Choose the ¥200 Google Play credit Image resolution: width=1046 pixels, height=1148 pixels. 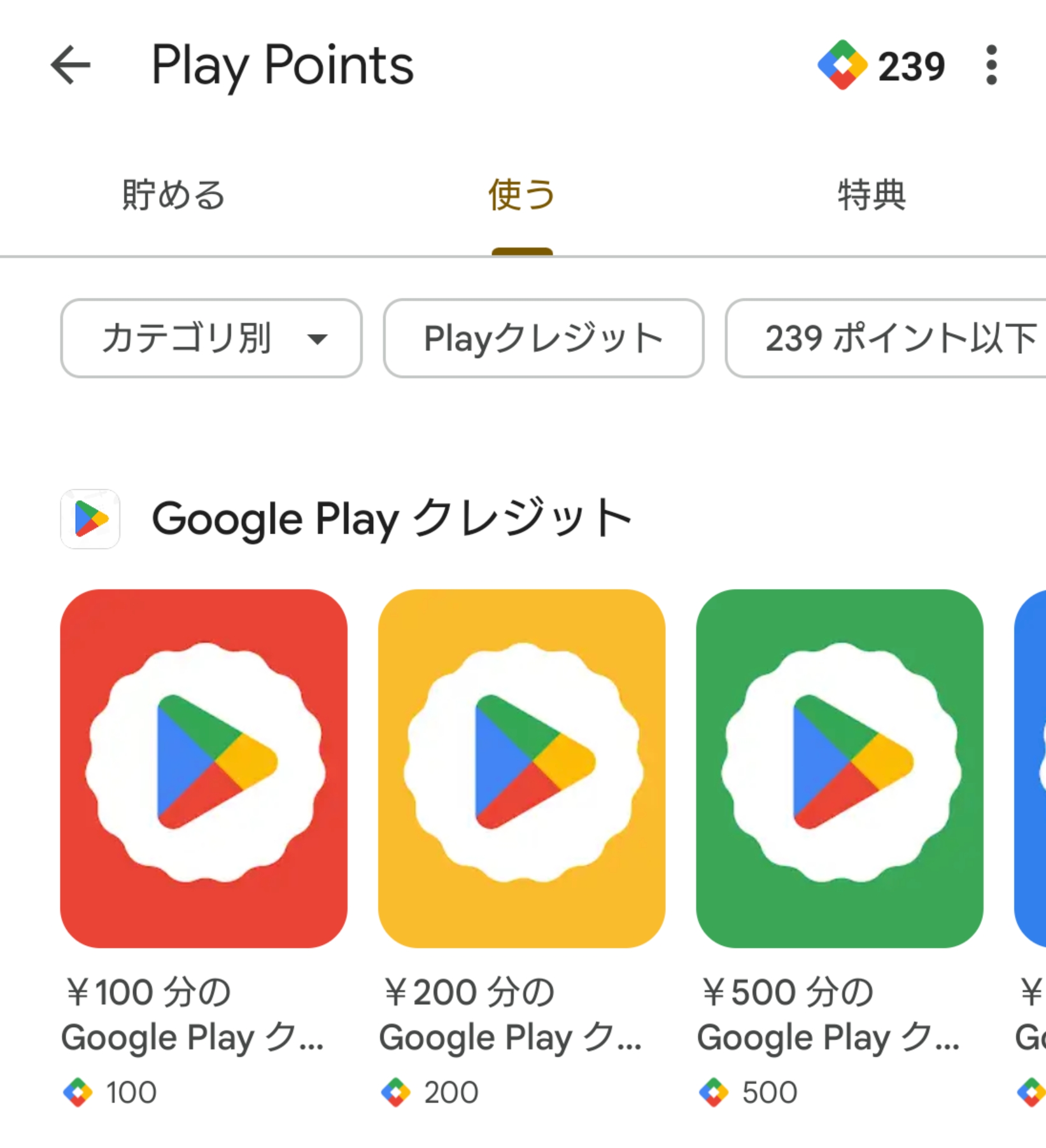521,768
